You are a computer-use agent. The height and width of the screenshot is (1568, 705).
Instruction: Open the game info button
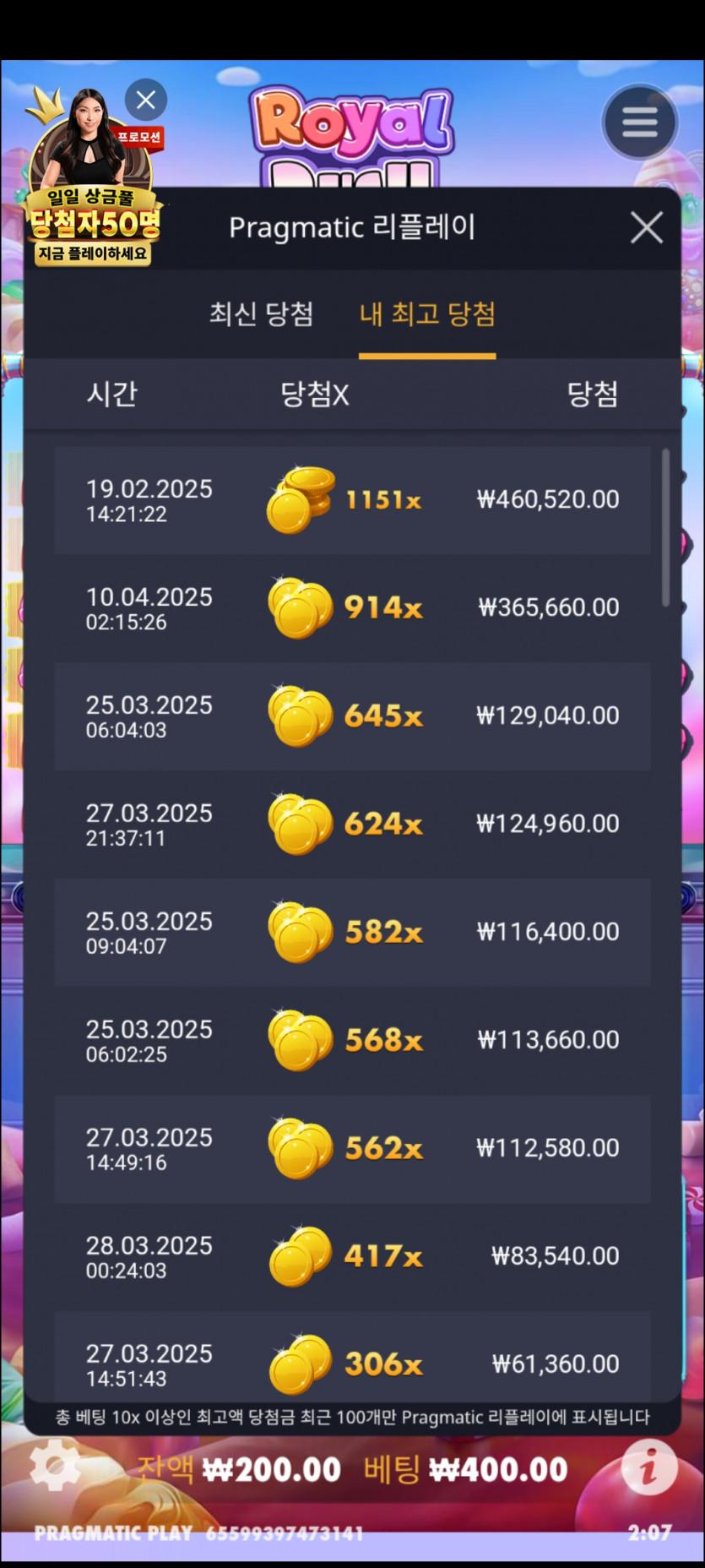648,1469
